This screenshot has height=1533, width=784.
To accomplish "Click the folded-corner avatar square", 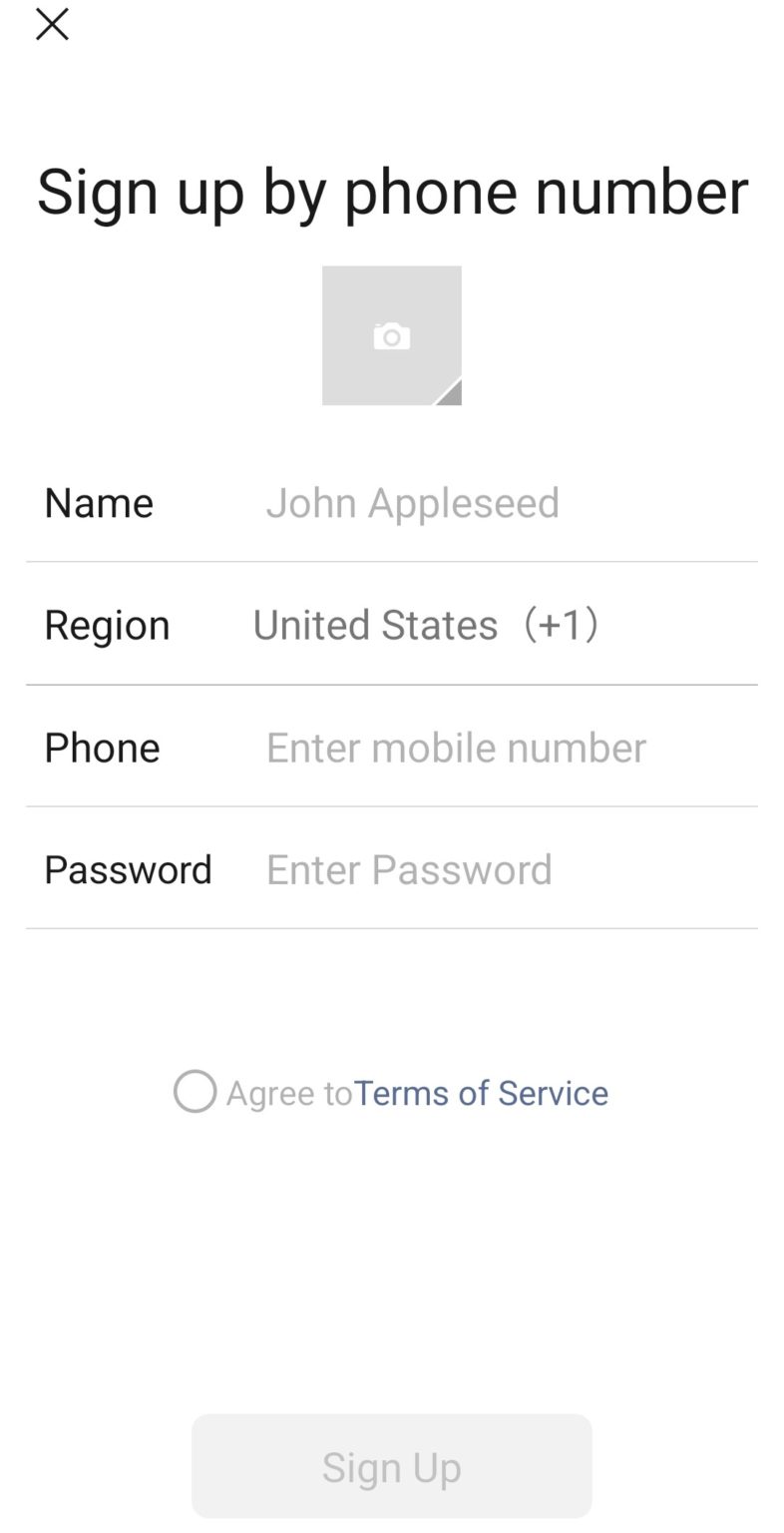I will point(391,335).
